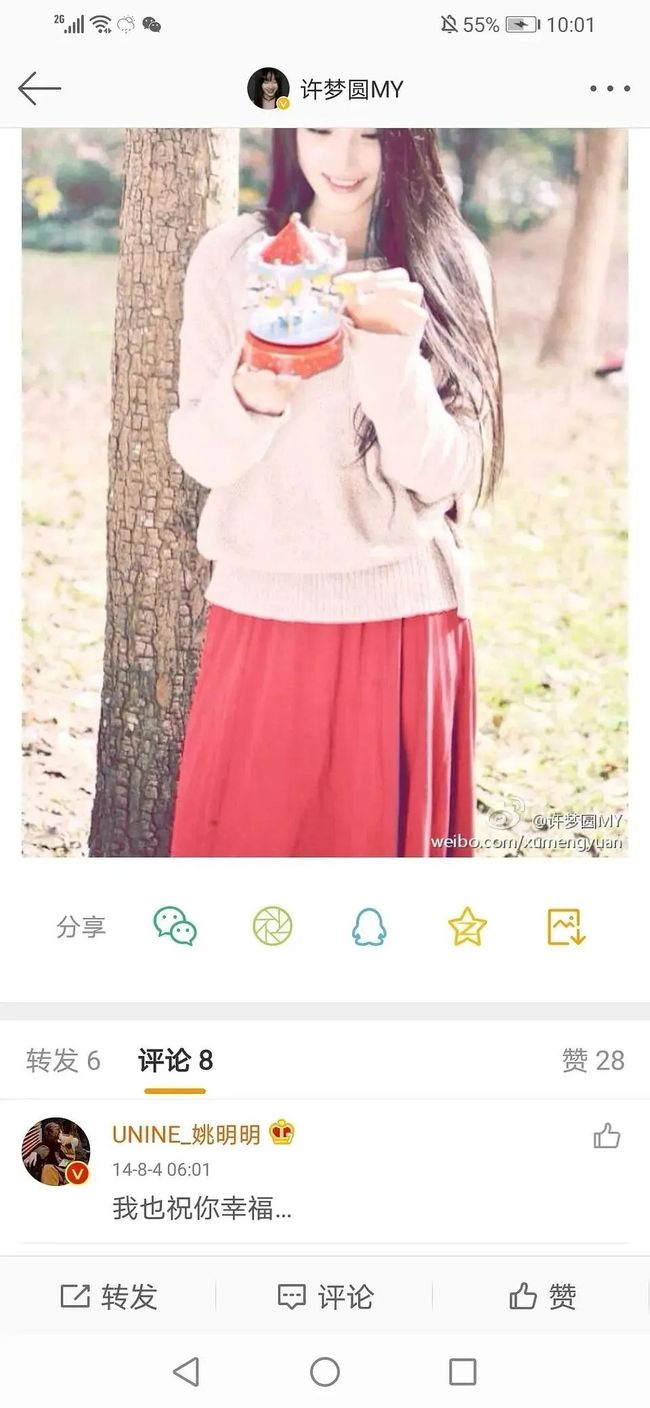
Task: Open the three-dot overflow menu
Action: click(609, 88)
